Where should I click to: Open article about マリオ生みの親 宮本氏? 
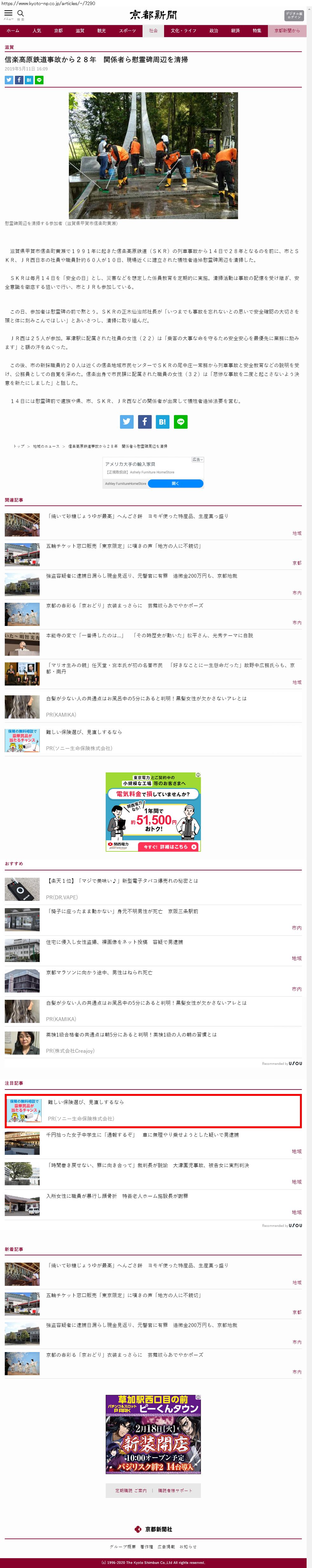[x=171, y=668]
